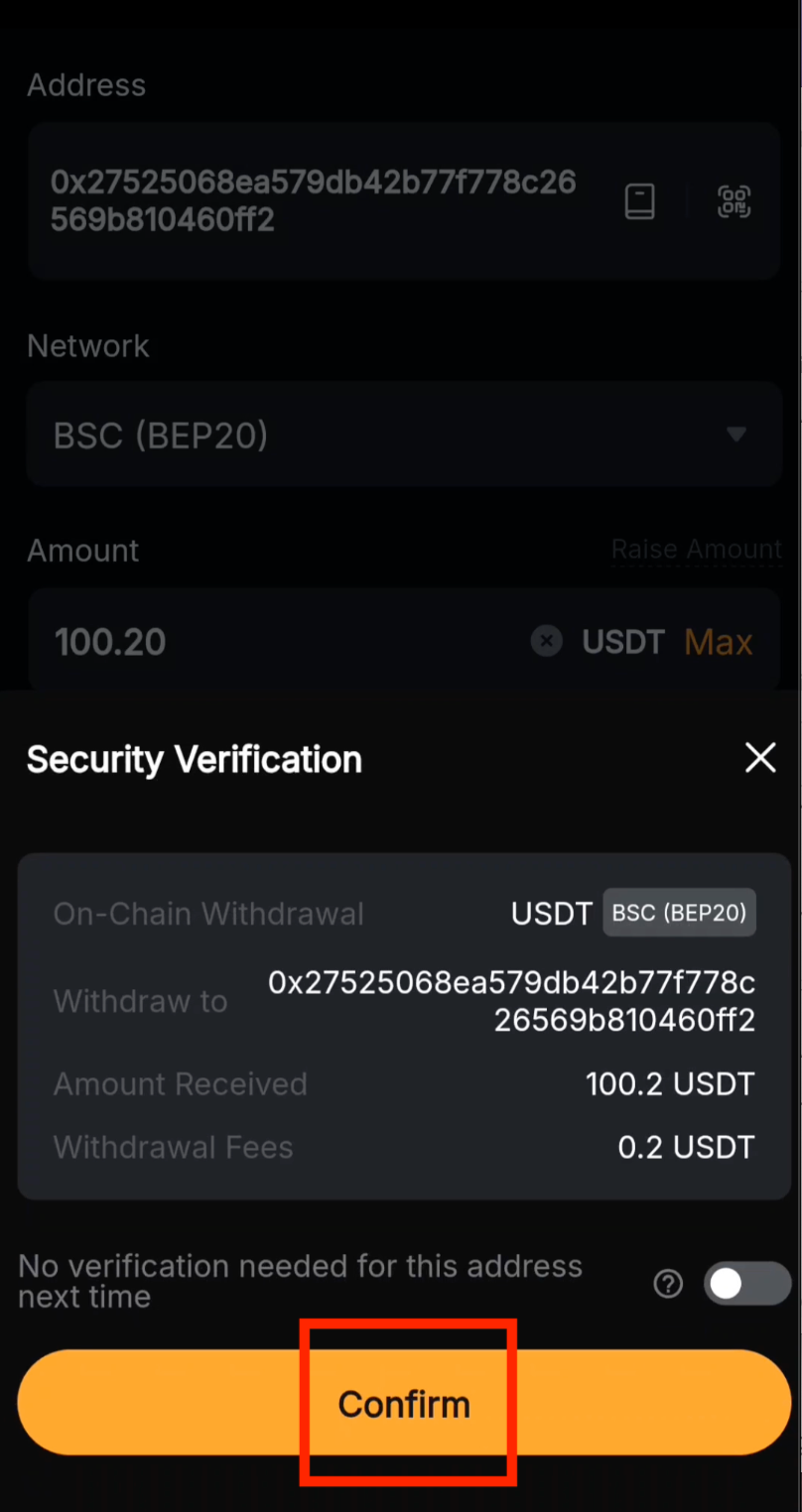Click the dropdown chevron on the Network field
The width and height of the screenshot is (802, 1512).
coord(736,435)
